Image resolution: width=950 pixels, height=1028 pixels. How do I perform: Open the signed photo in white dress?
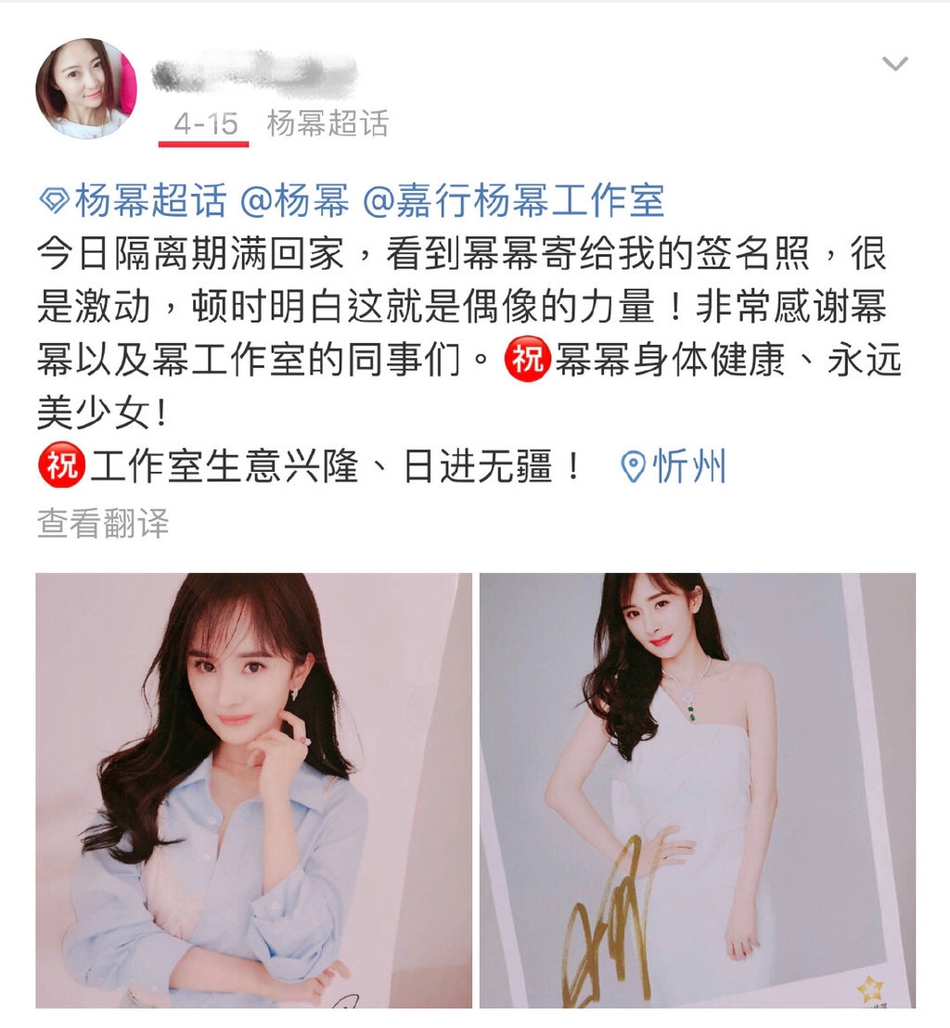[698, 790]
